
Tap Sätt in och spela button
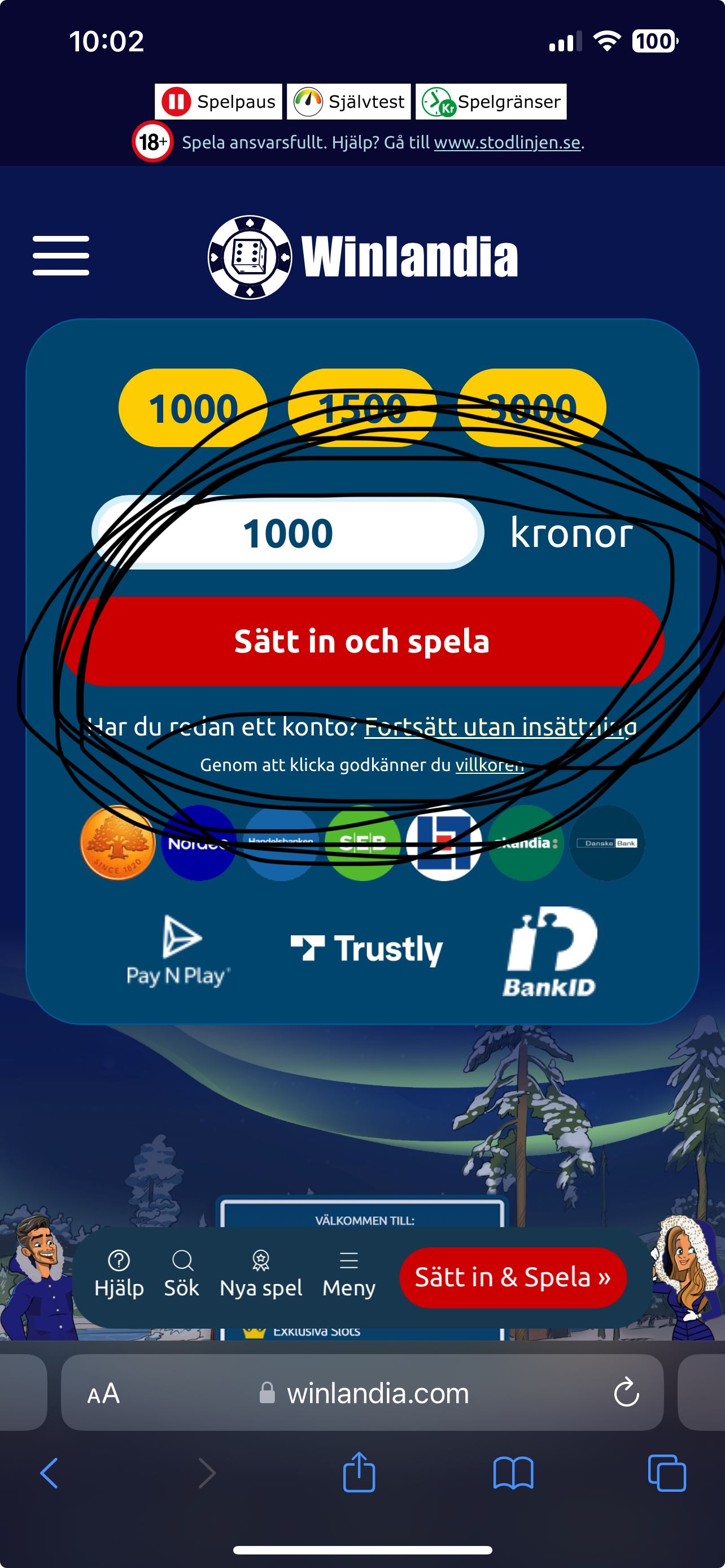click(362, 641)
